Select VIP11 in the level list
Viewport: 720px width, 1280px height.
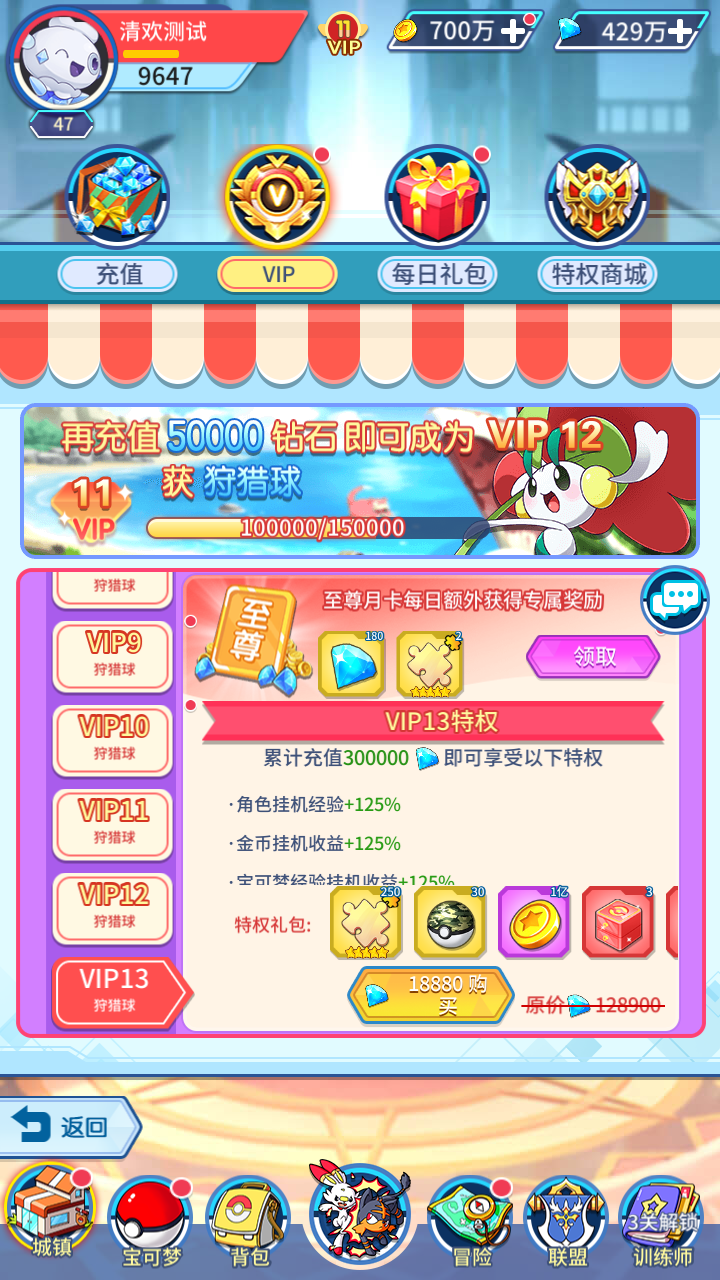point(113,823)
